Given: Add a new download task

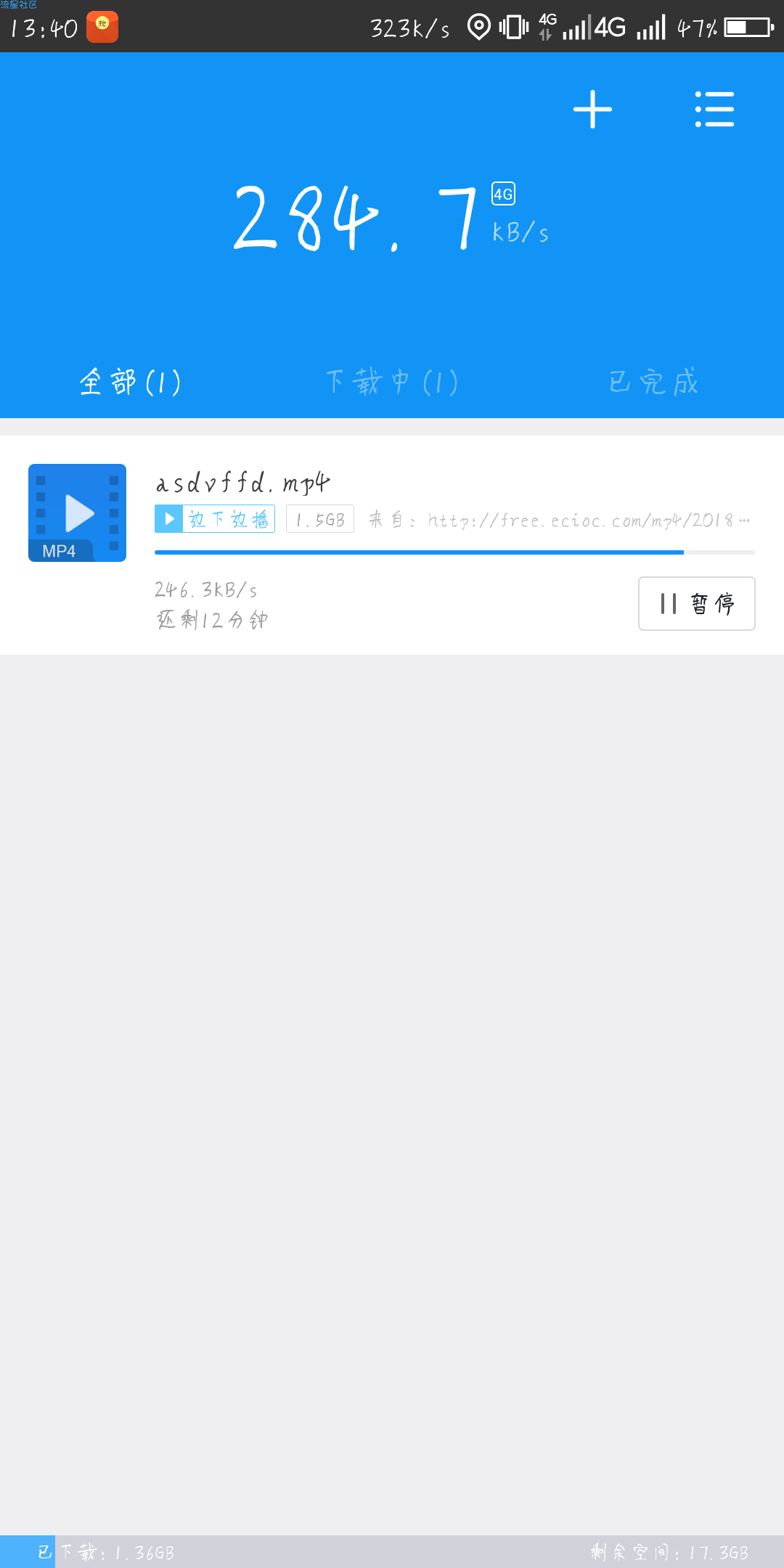Looking at the screenshot, I should pos(592,110).
